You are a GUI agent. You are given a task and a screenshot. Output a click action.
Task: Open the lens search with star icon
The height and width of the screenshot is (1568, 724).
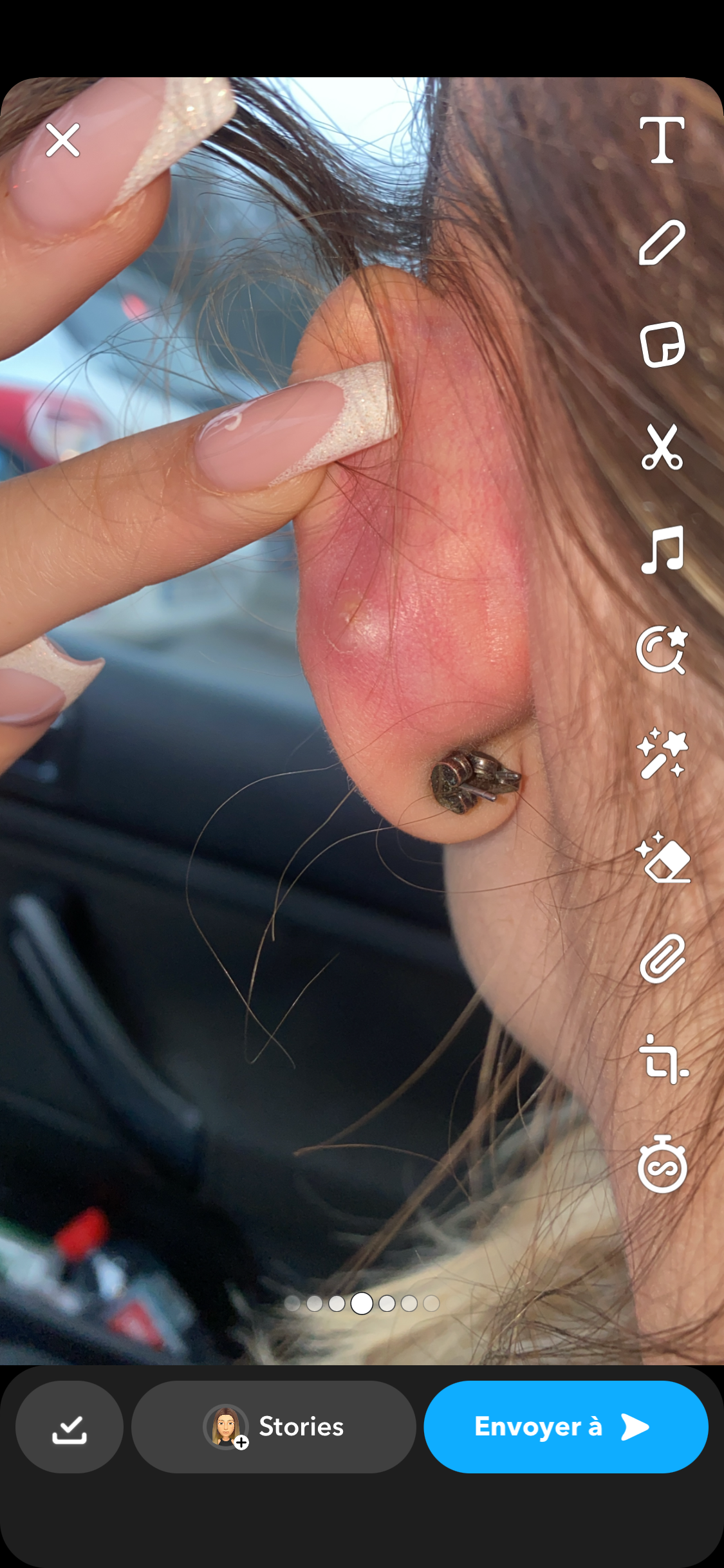pos(662,650)
